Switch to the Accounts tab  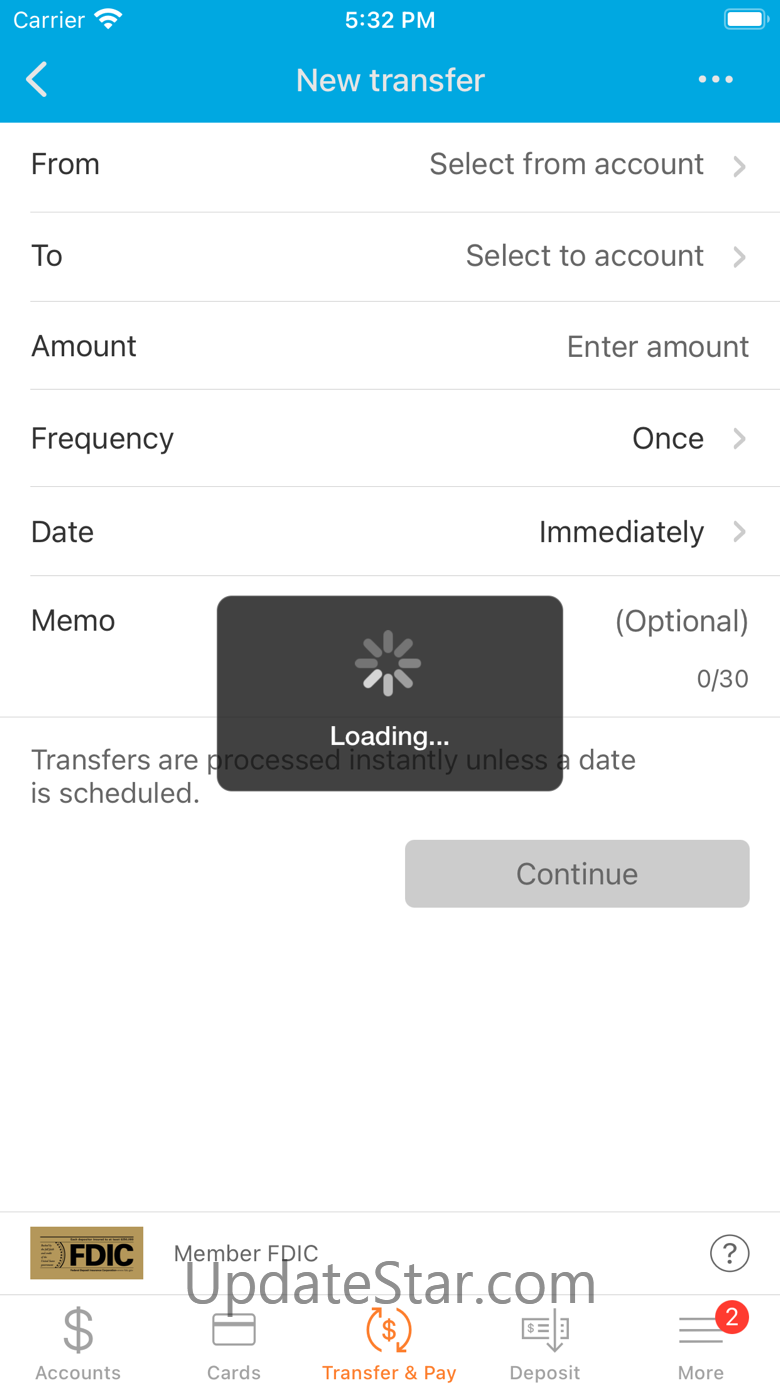pos(78,1343)
